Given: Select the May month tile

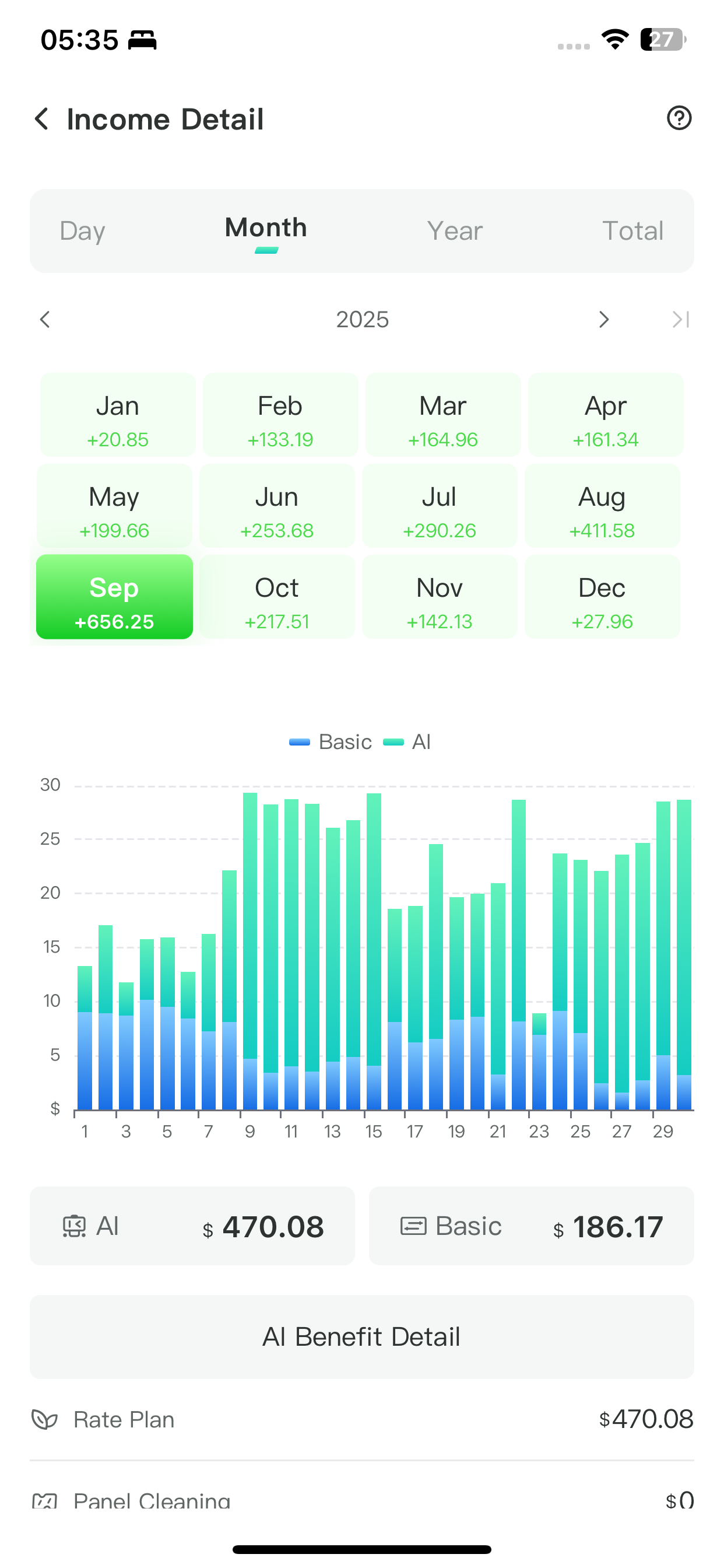Looking at the screenshot, I should point(114,506).
